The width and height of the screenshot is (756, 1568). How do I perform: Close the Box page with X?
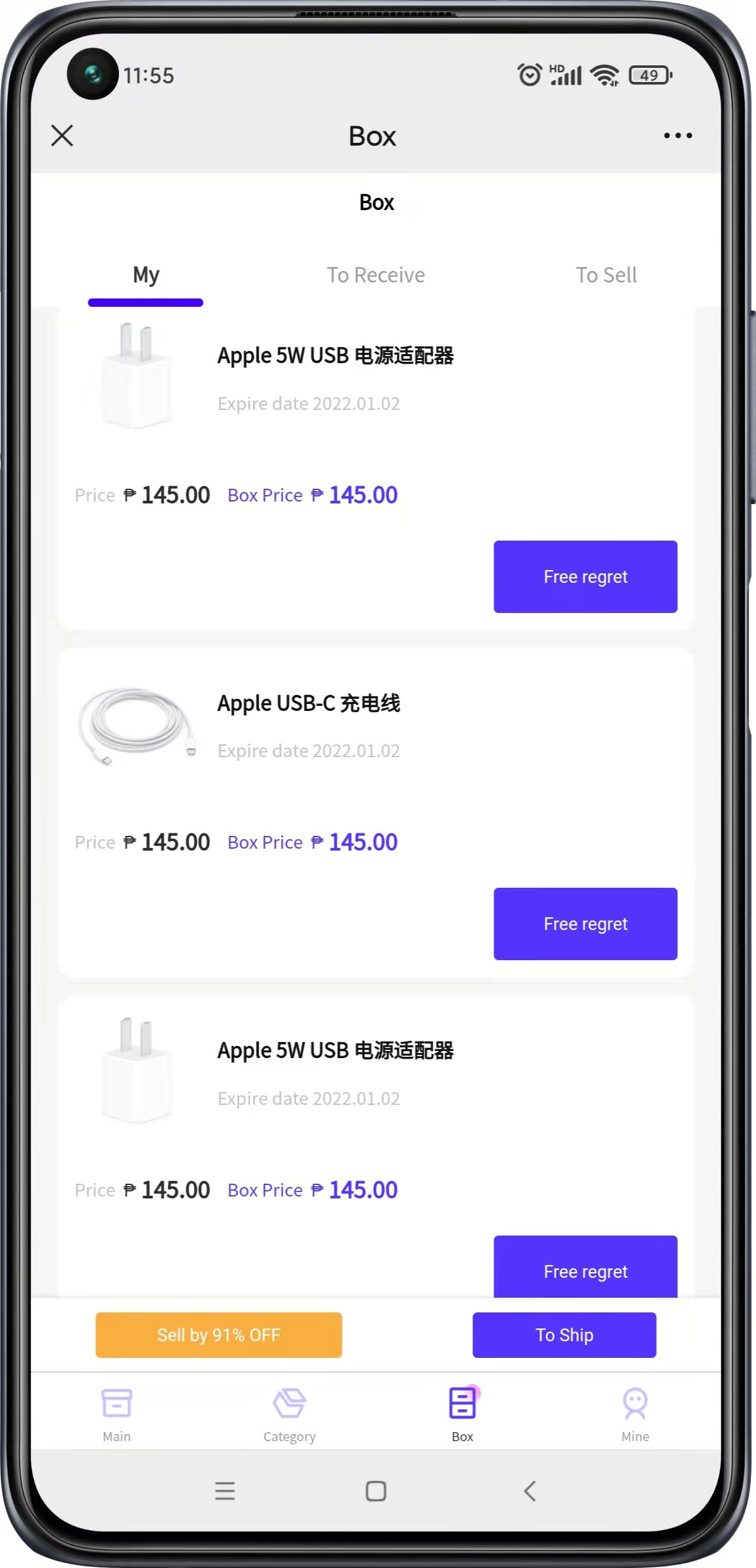coord(62,136)
